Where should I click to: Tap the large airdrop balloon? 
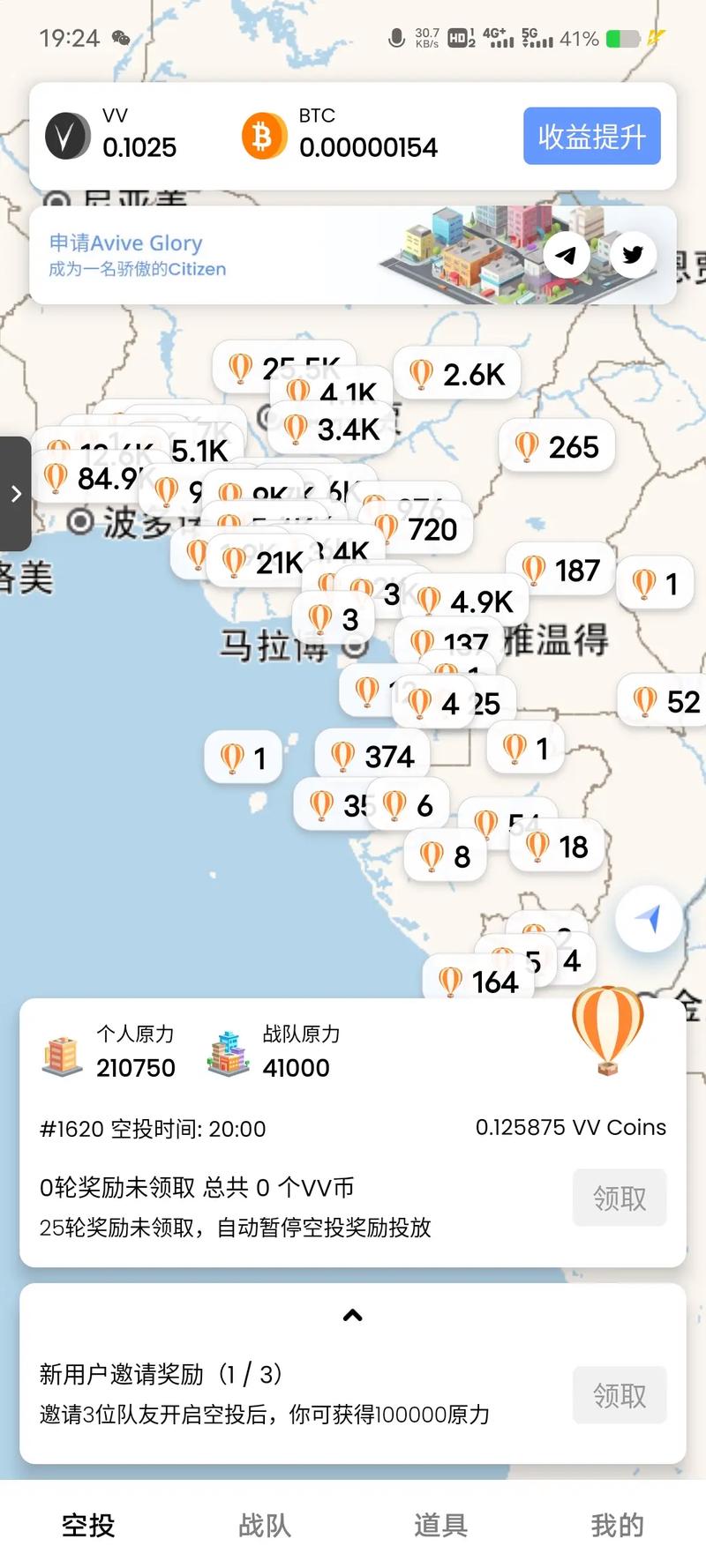click(x=608, y=1029)
